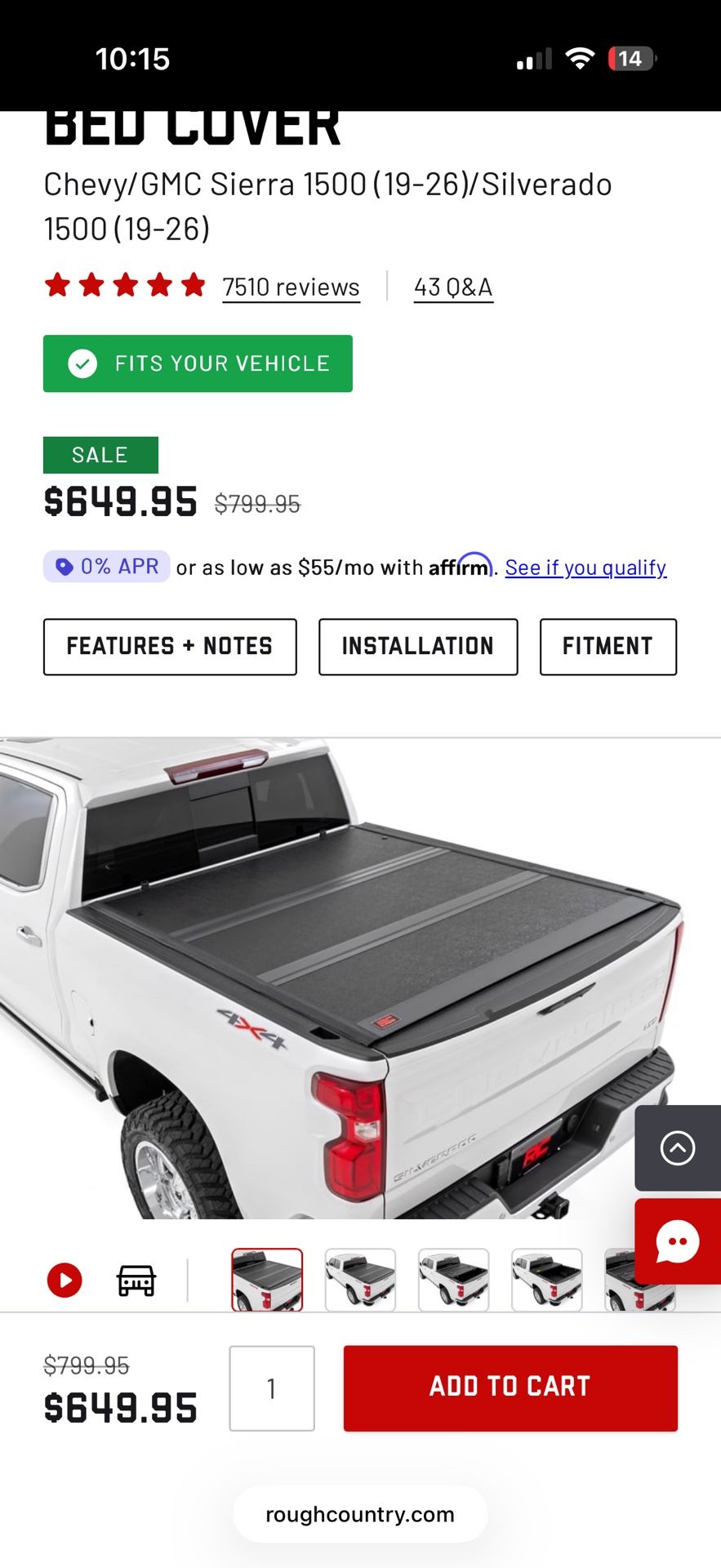Viewport: 721px width, 1568px height.
Task: Open the Installation section
Action: click(418, 647)
